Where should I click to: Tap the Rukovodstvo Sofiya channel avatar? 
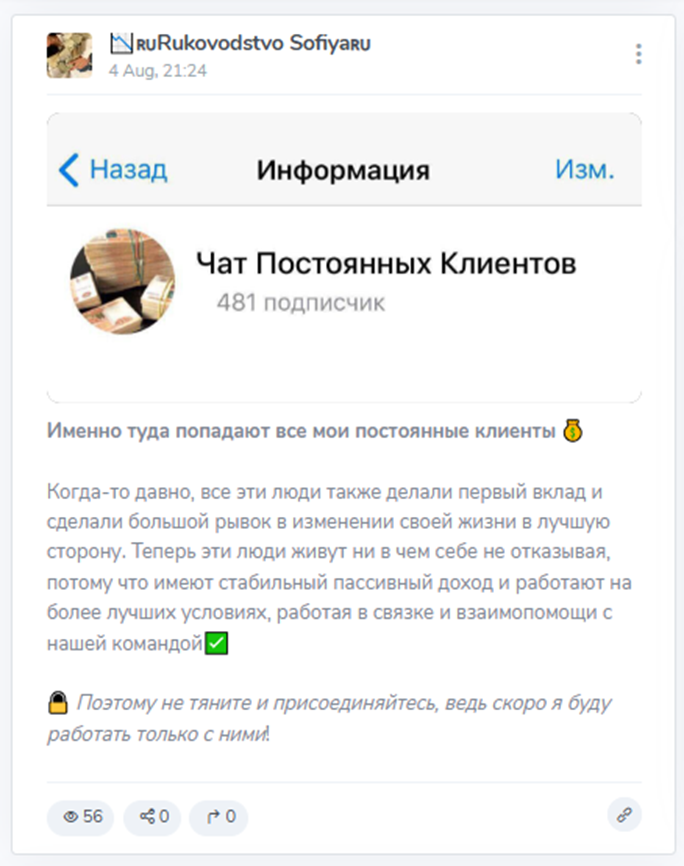click(x=69, y=55)
